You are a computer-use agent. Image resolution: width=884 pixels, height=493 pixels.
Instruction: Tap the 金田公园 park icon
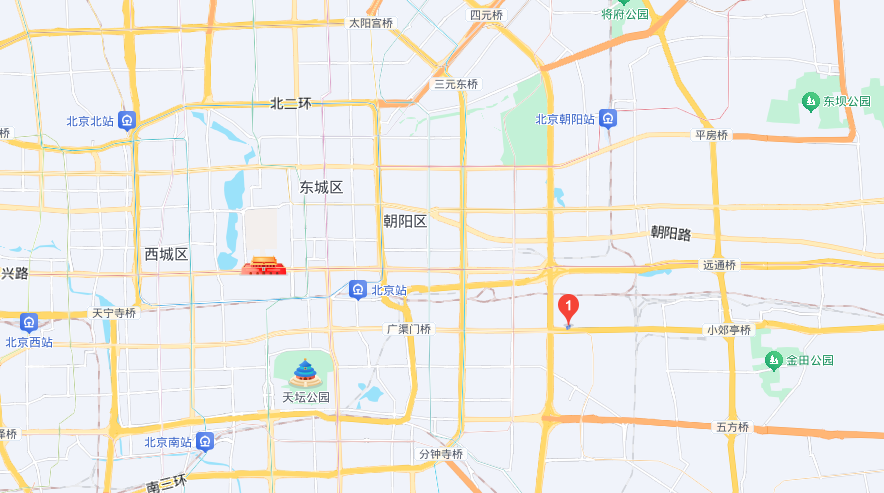pos(772,359)
